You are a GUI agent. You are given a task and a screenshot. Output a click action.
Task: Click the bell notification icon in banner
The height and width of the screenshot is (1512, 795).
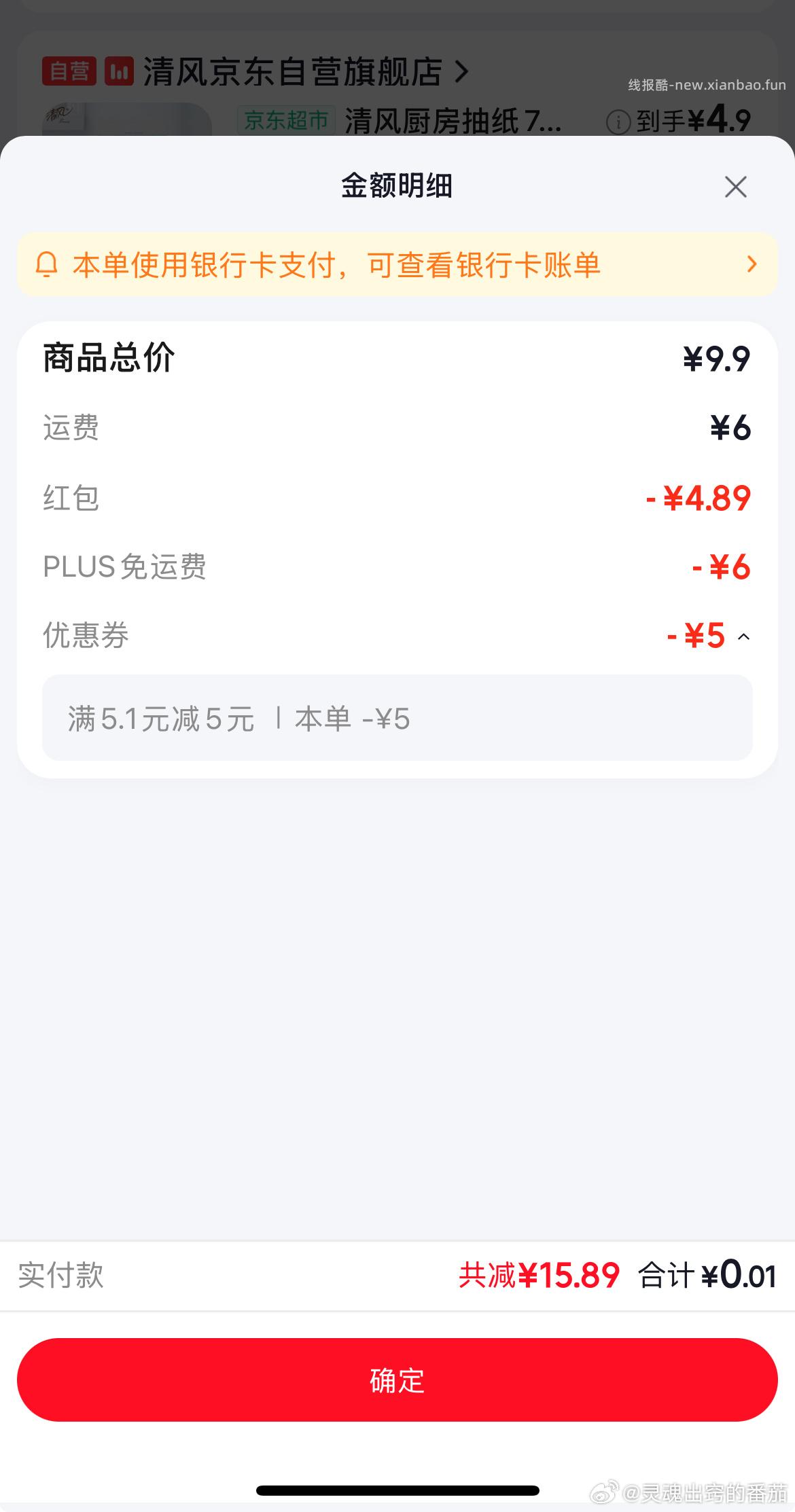[46, 265]
